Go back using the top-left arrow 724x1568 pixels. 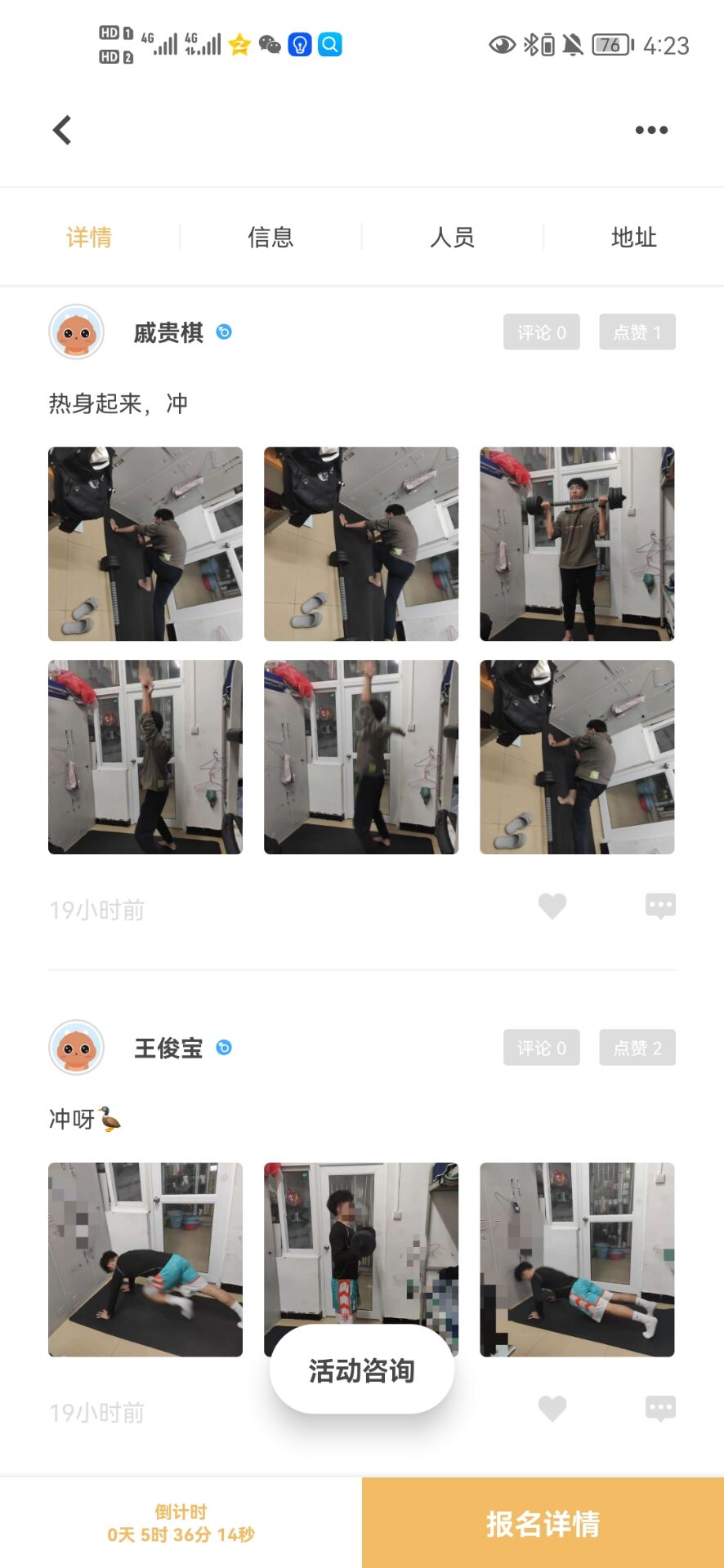coord(62,130)
